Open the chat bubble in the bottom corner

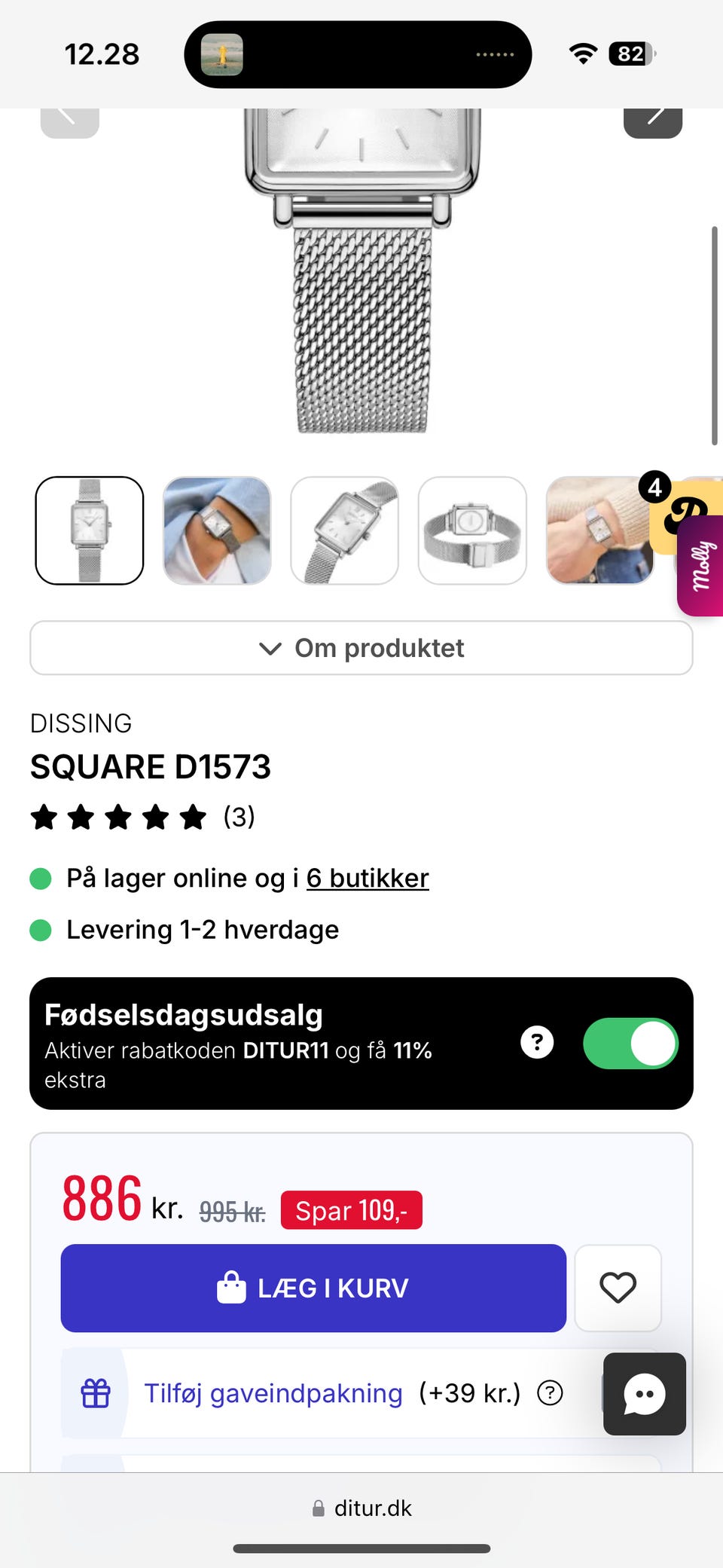click(645, 1395)
